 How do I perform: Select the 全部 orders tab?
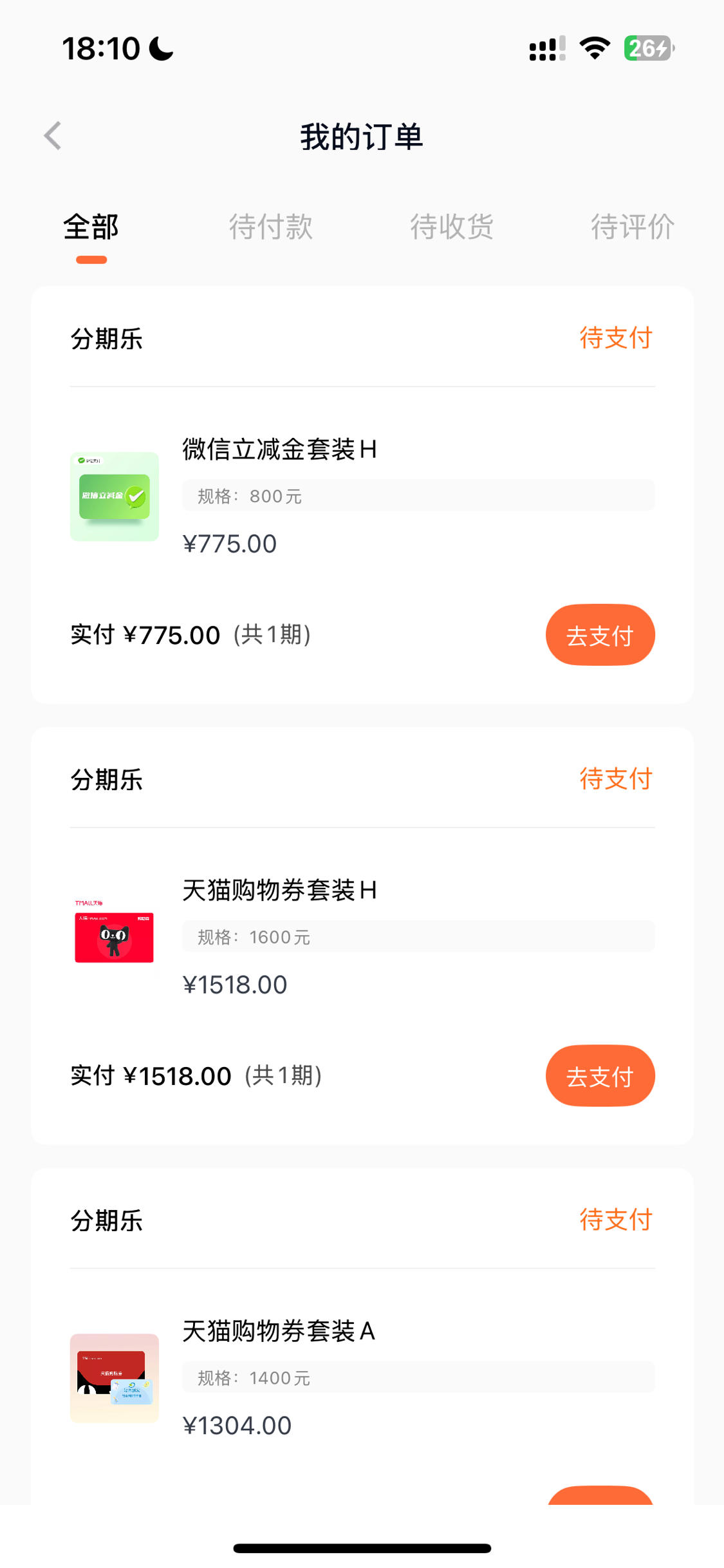click(91, 227)
